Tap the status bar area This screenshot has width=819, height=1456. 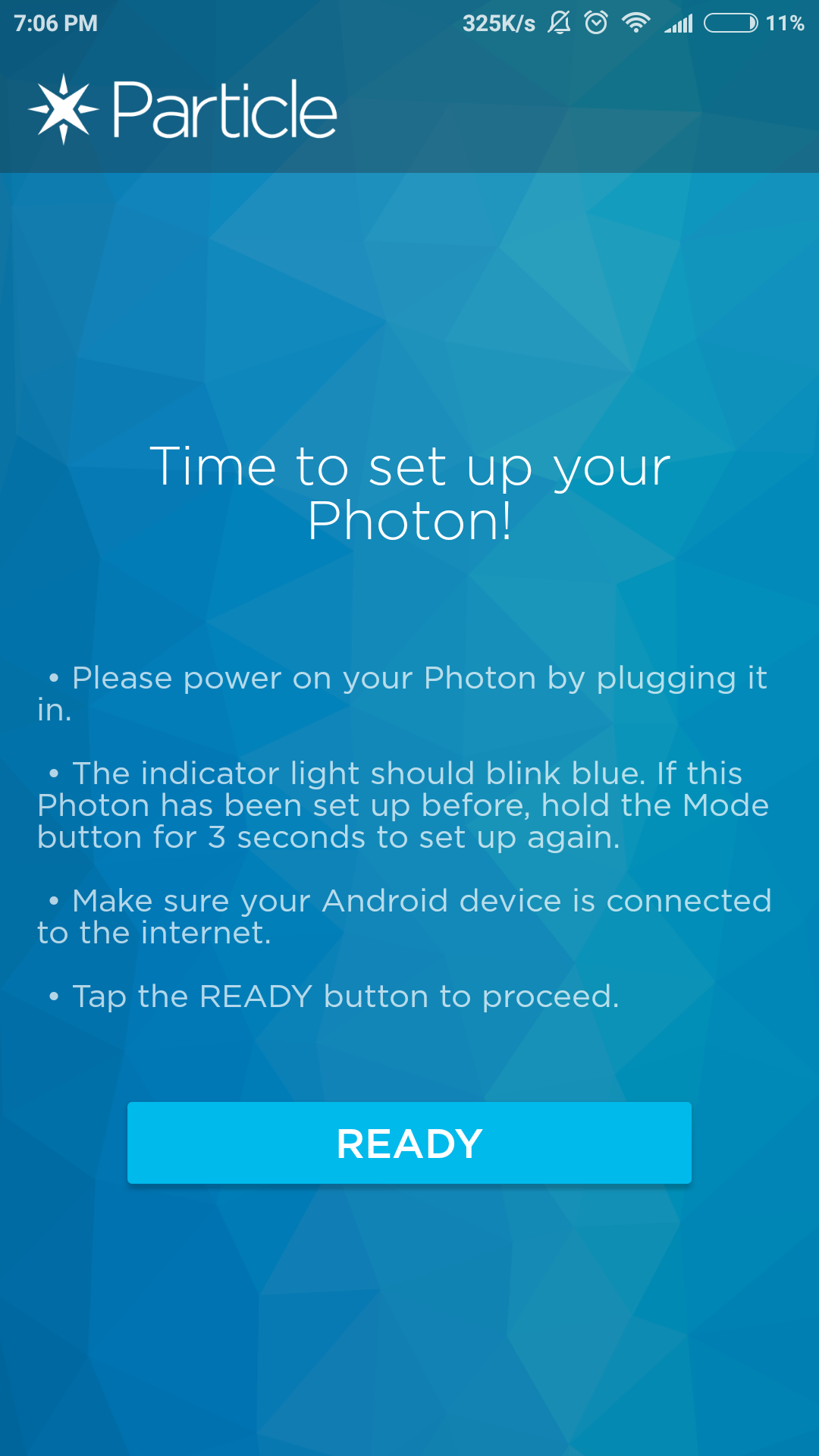click(x=409, y=23)
